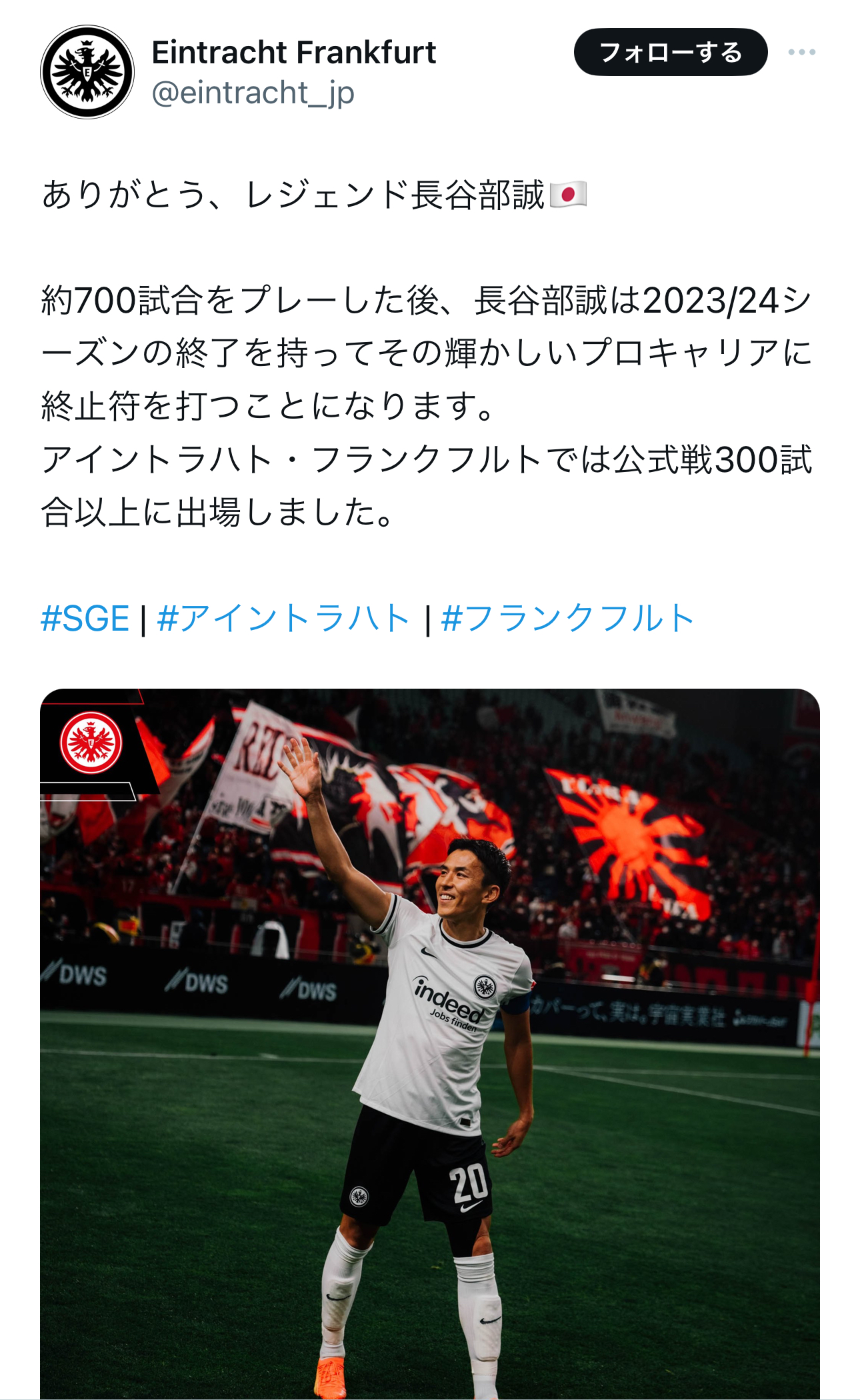Tap the フォローする follow button
The height and width of the screenshot is (1400, 860).
670,52
